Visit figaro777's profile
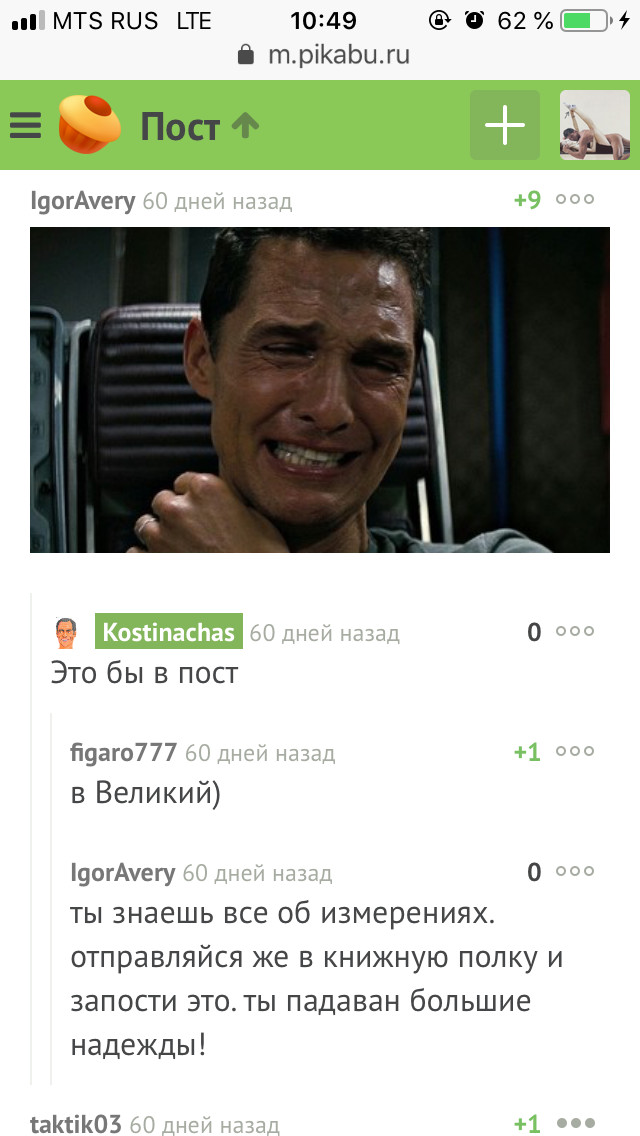 (x=124, y=752)
